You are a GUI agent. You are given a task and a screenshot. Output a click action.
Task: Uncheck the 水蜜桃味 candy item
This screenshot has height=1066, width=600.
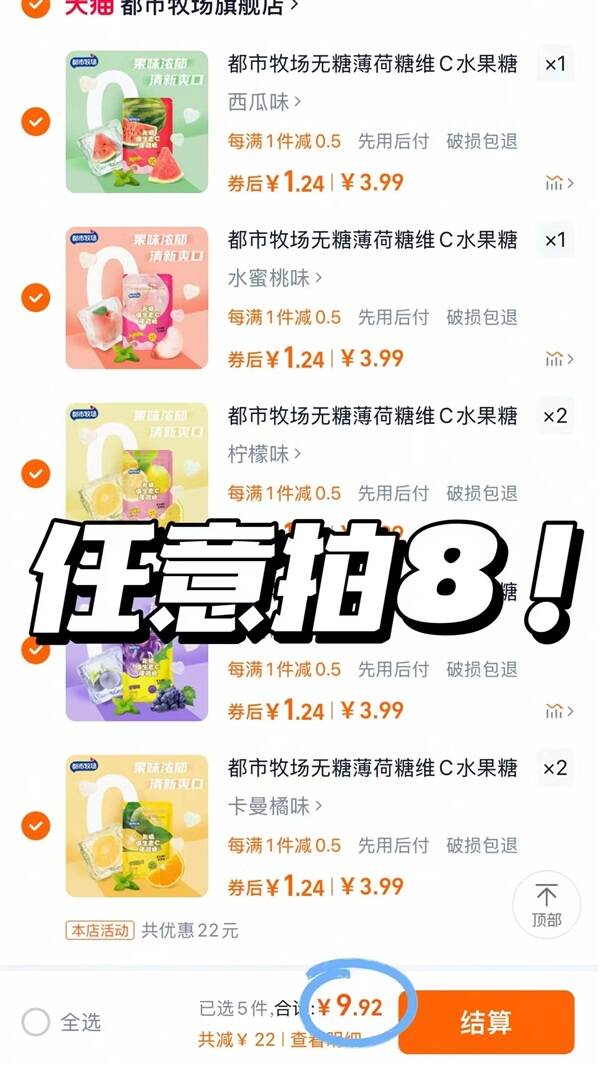tap(35, 298)
